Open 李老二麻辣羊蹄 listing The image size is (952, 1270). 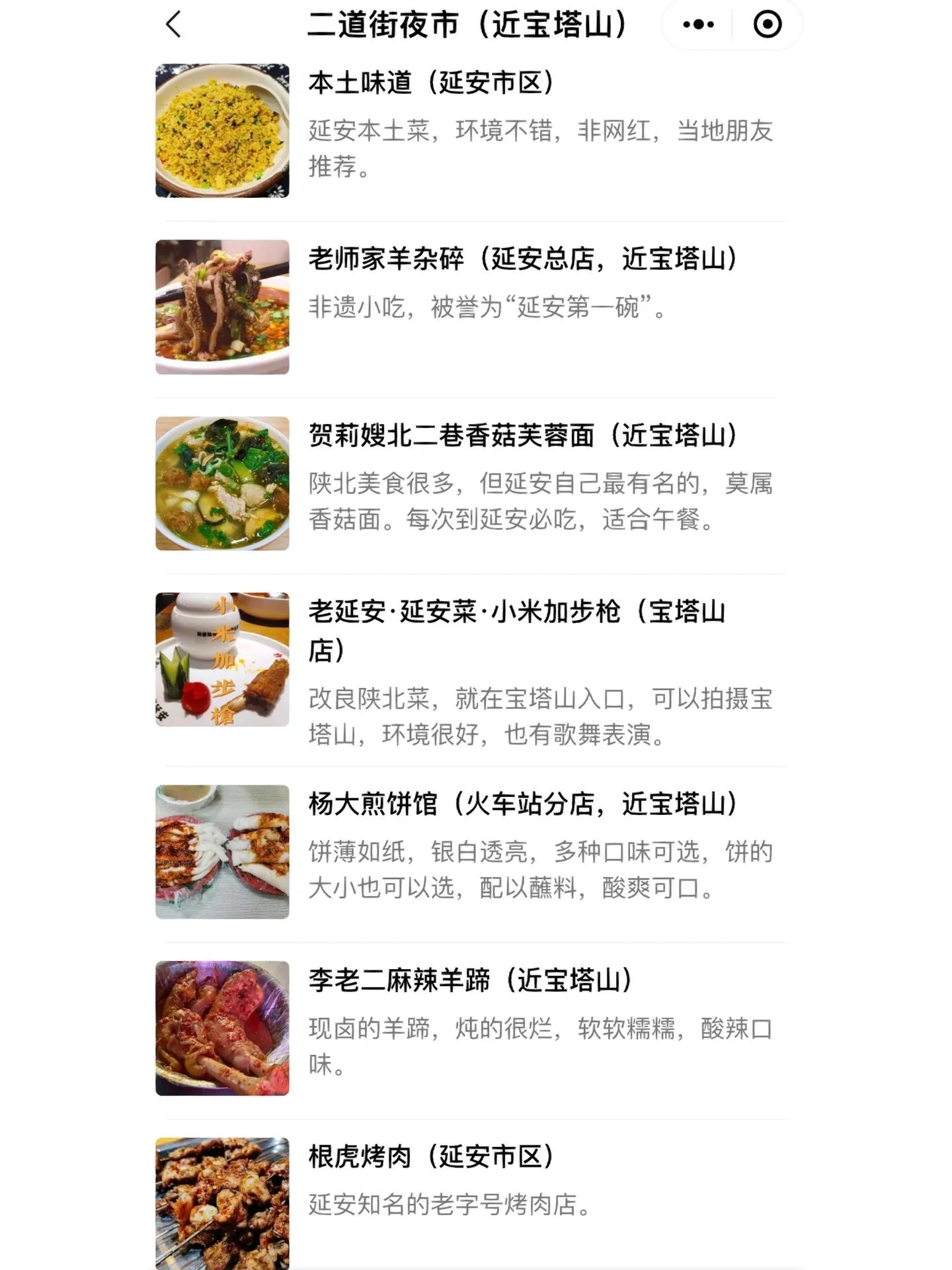(471, 980)
